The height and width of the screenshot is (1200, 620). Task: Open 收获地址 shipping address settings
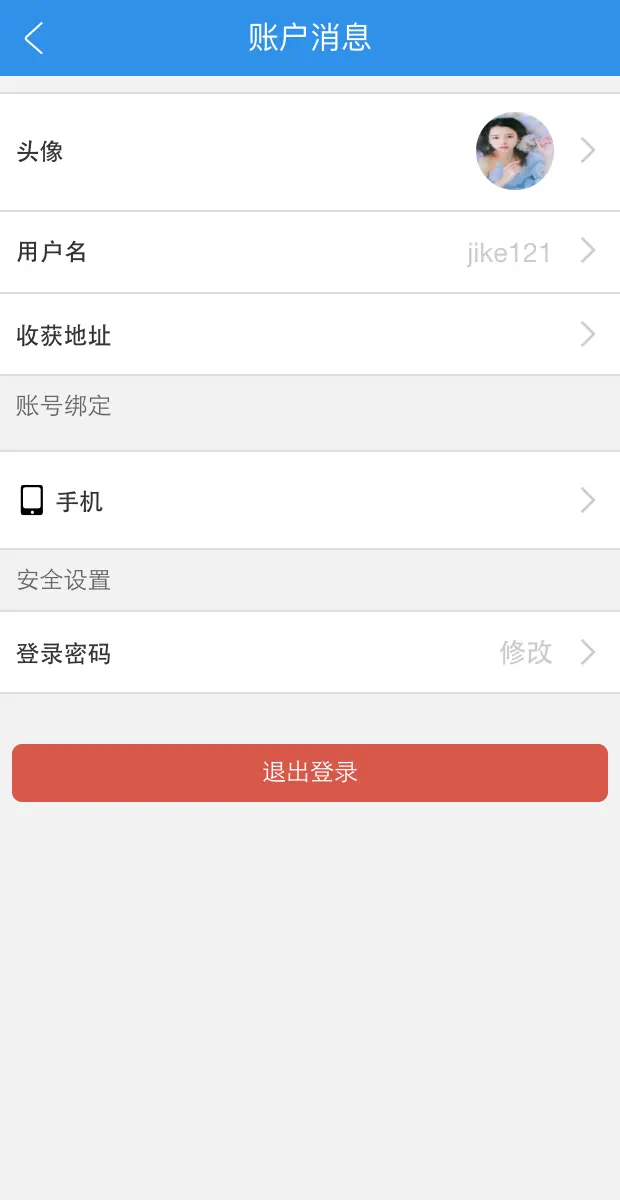[310, 335]
